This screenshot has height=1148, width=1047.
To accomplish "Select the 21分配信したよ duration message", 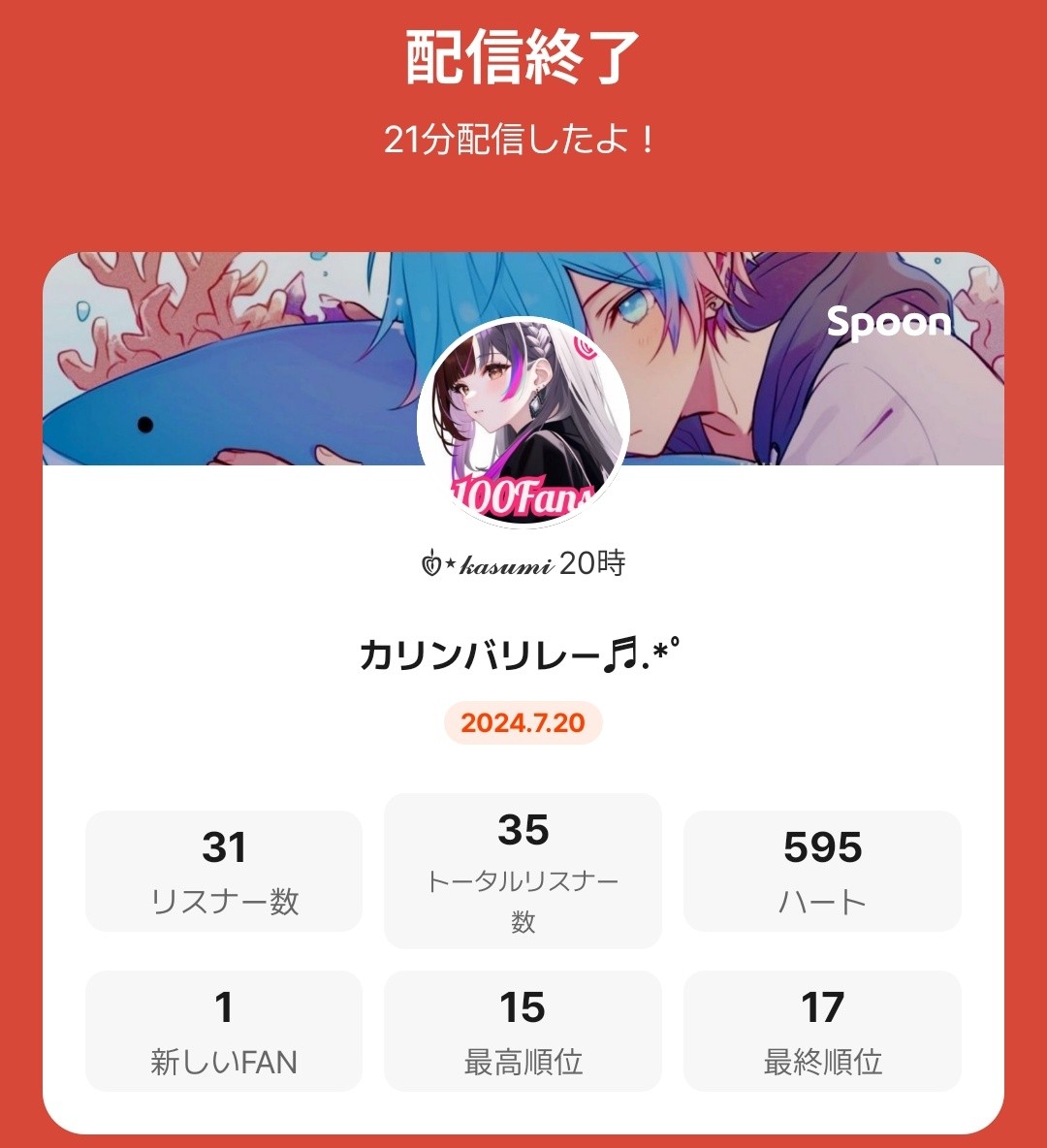I will point(523,139).
